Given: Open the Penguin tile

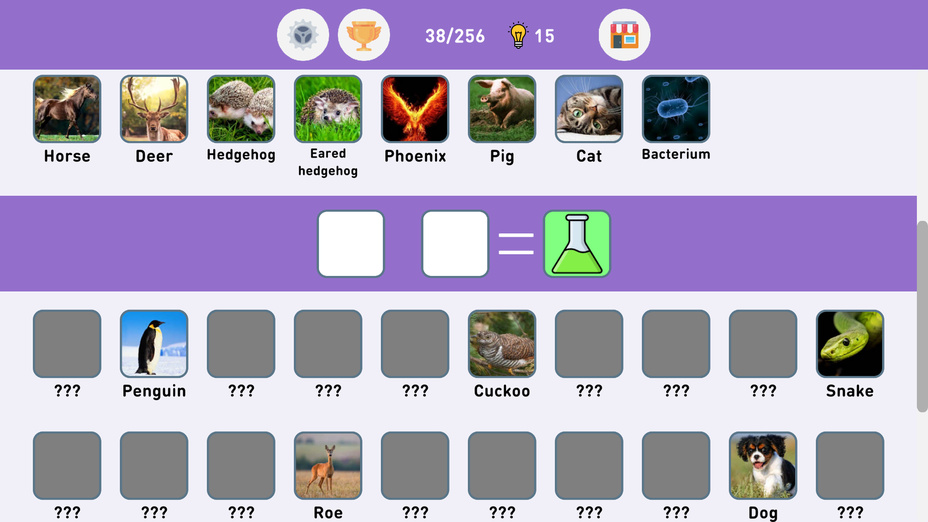Looking at the screenshot, I should click(x=154, y=344).
